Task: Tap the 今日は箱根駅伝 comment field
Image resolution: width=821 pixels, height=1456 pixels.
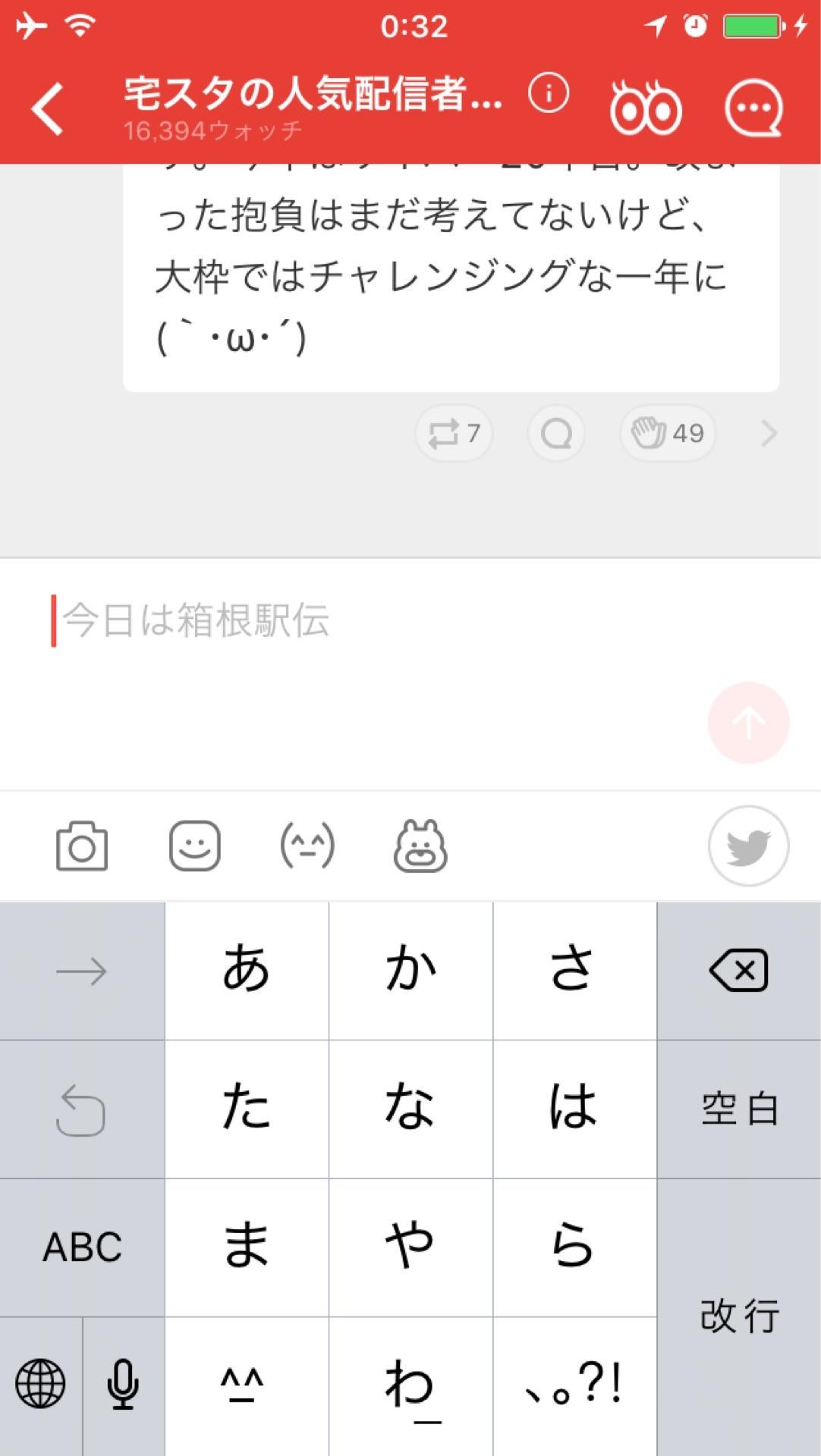Action: pyautogui.click(x=304, y=618)
